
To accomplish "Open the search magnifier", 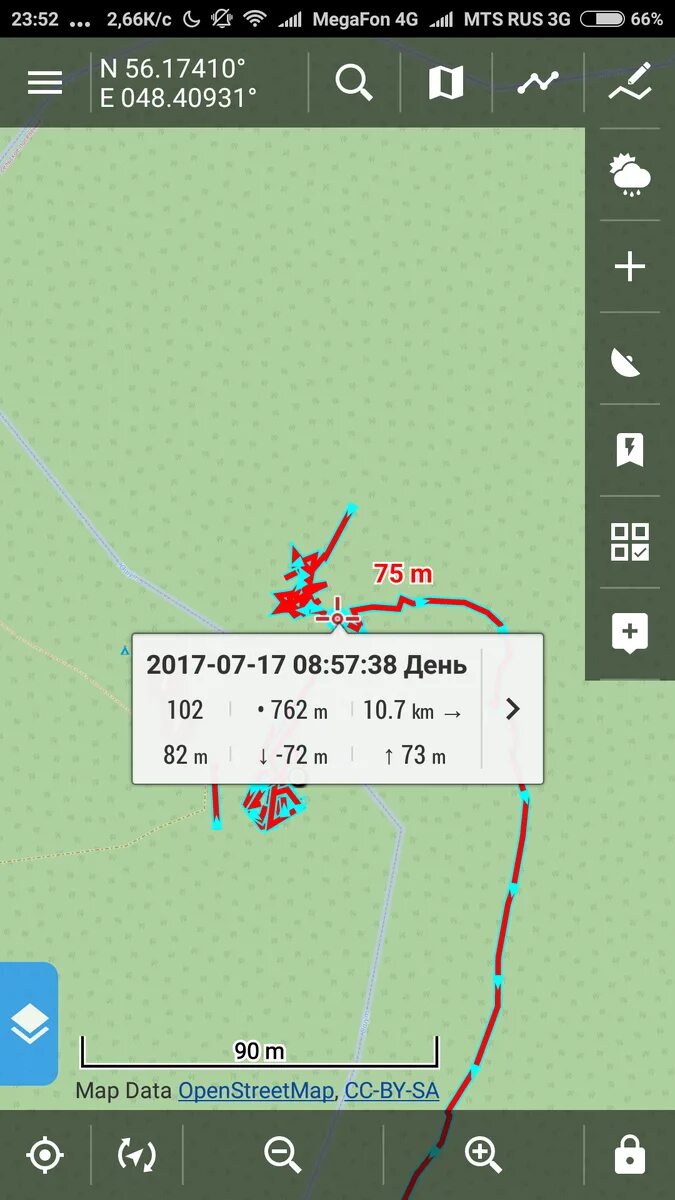I will [x=354, y=83].
